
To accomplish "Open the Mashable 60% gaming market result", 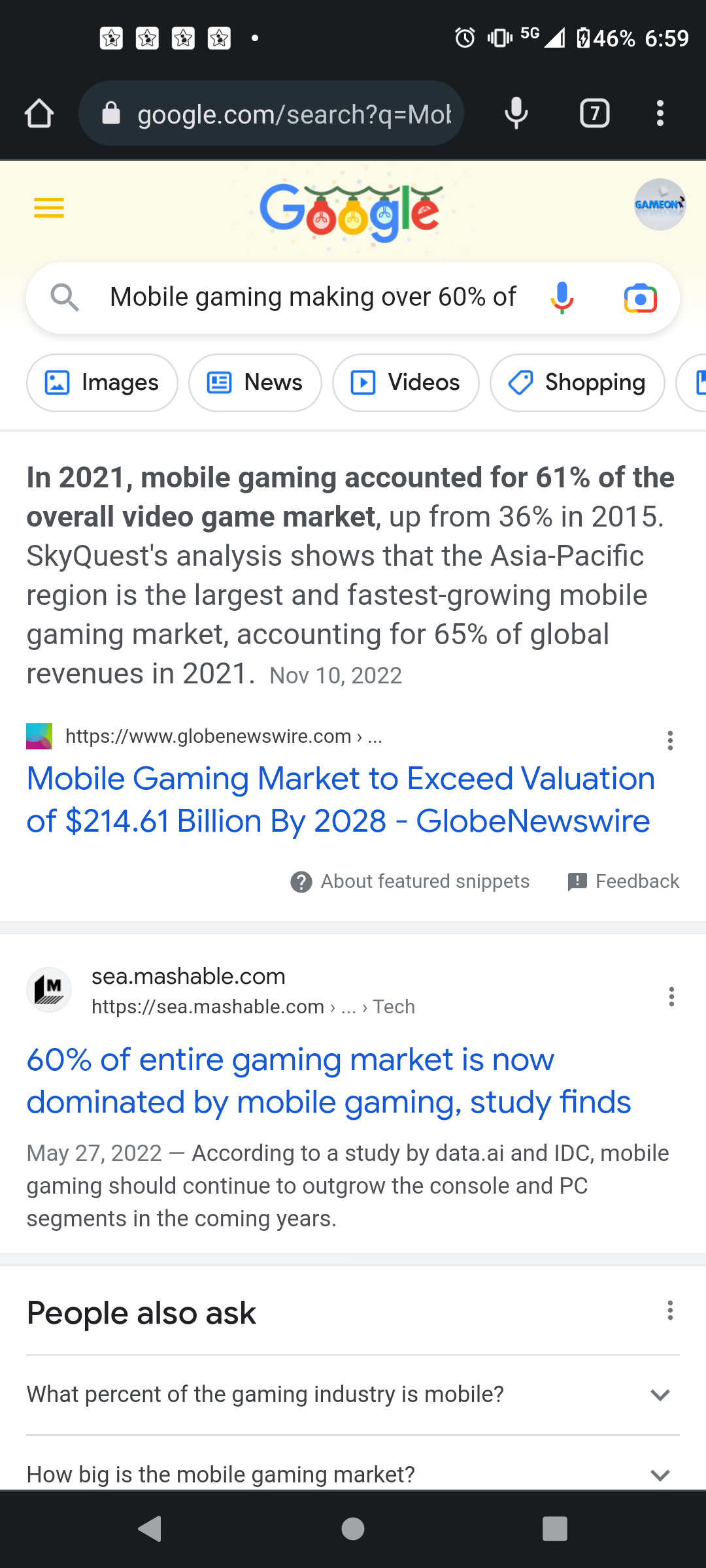I will point(328,1081).
